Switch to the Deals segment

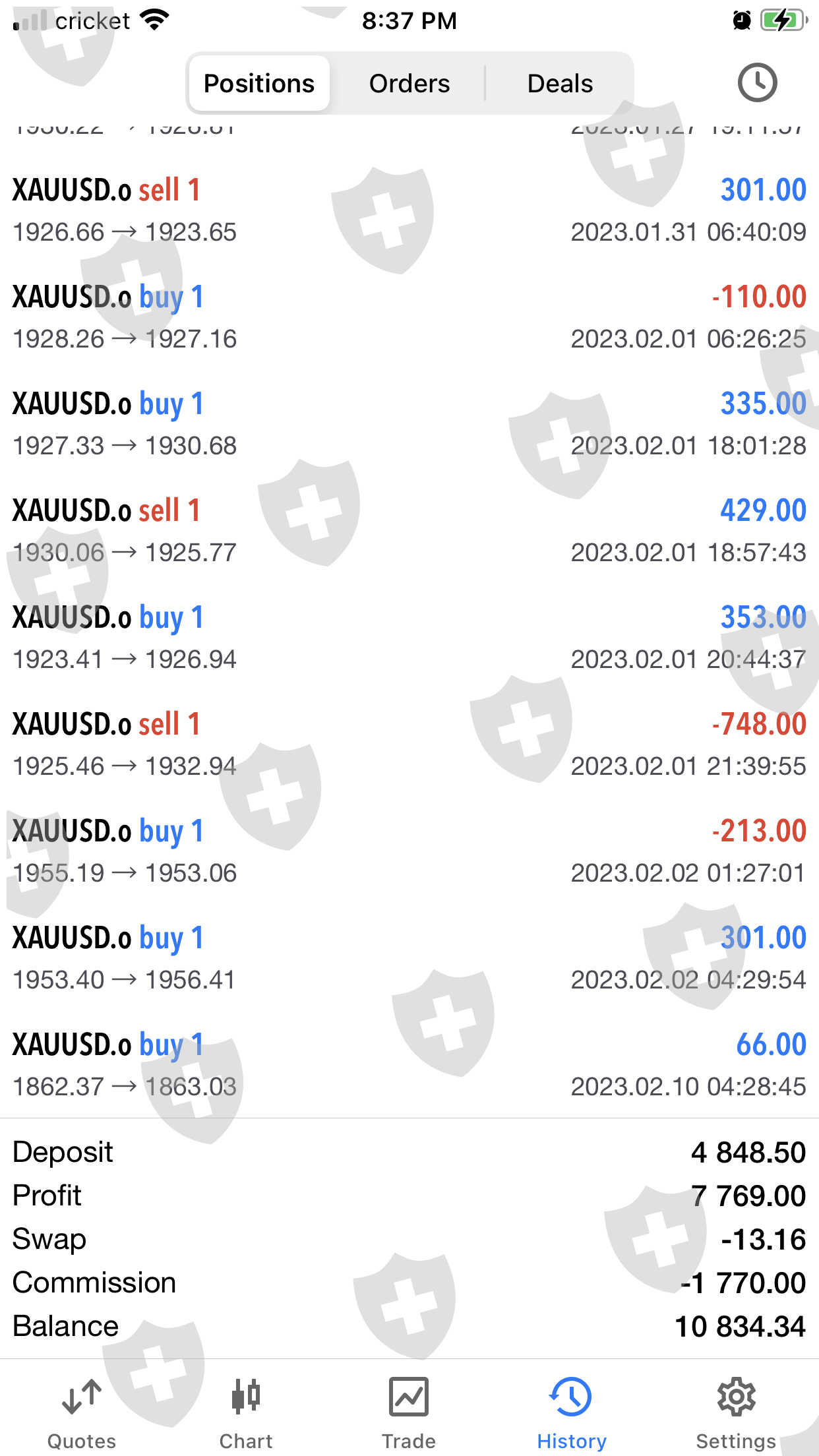tap(560, 84)
